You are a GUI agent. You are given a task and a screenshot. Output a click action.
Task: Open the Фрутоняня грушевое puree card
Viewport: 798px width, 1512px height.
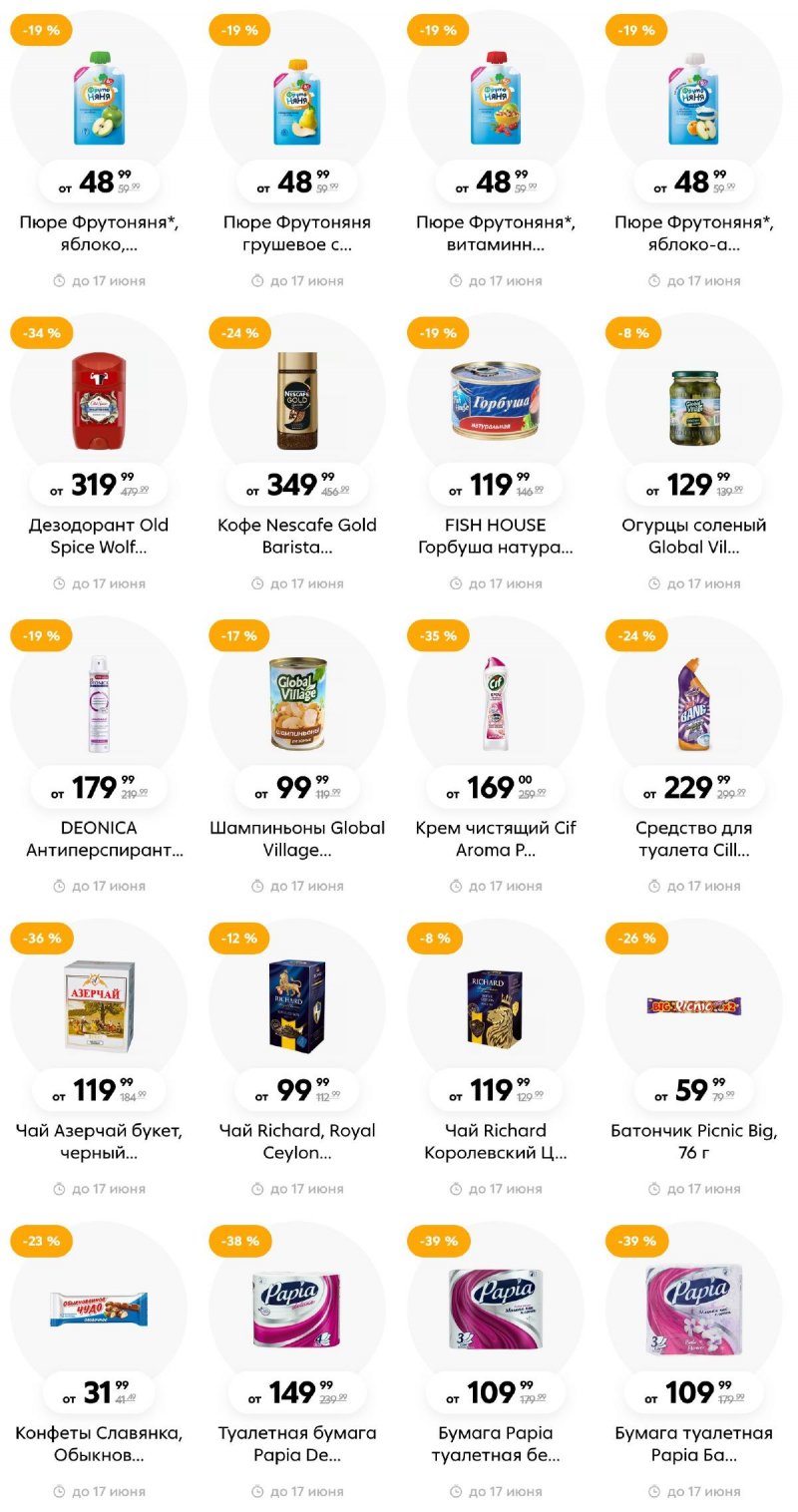pyautogui.click(x=297, y=100)
